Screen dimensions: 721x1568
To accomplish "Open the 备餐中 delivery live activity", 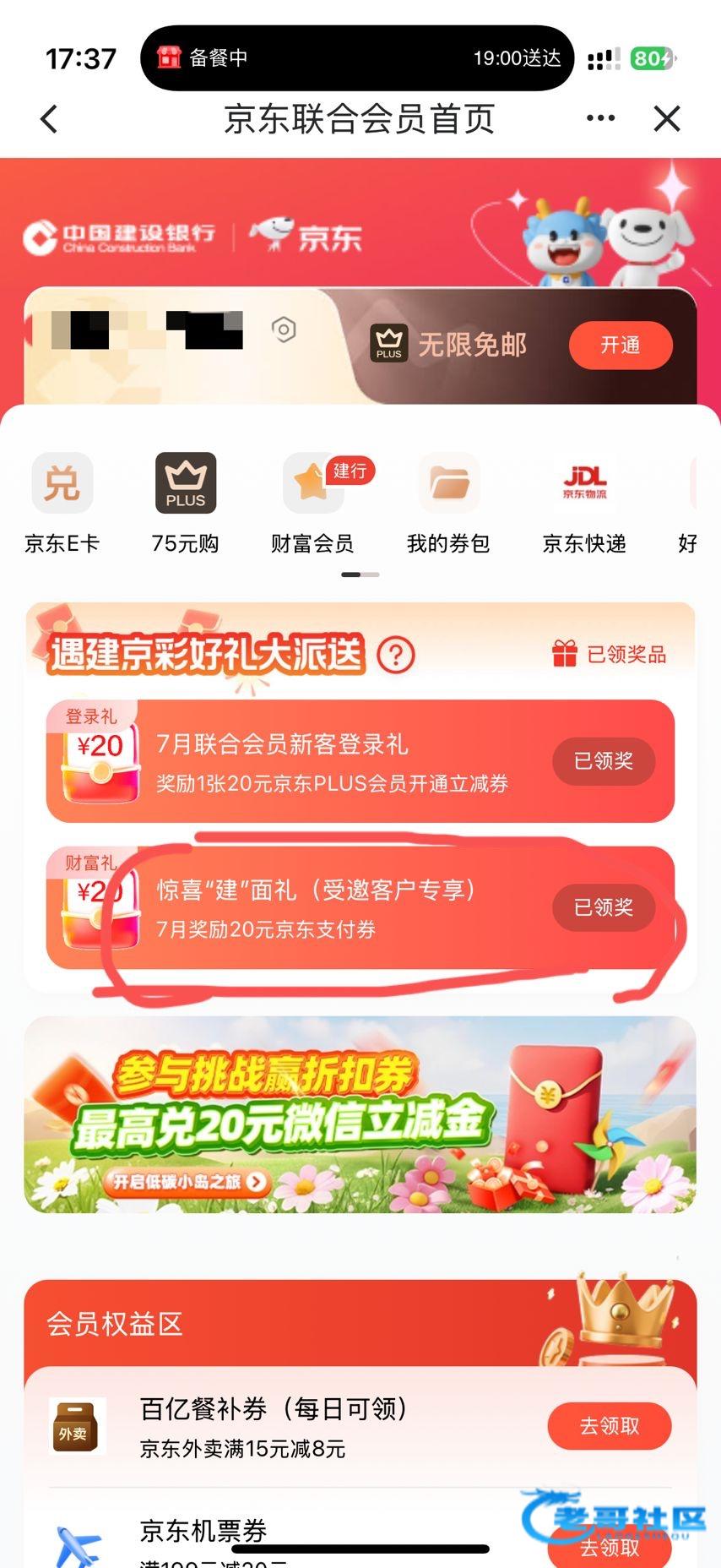I will pos(358,58).
